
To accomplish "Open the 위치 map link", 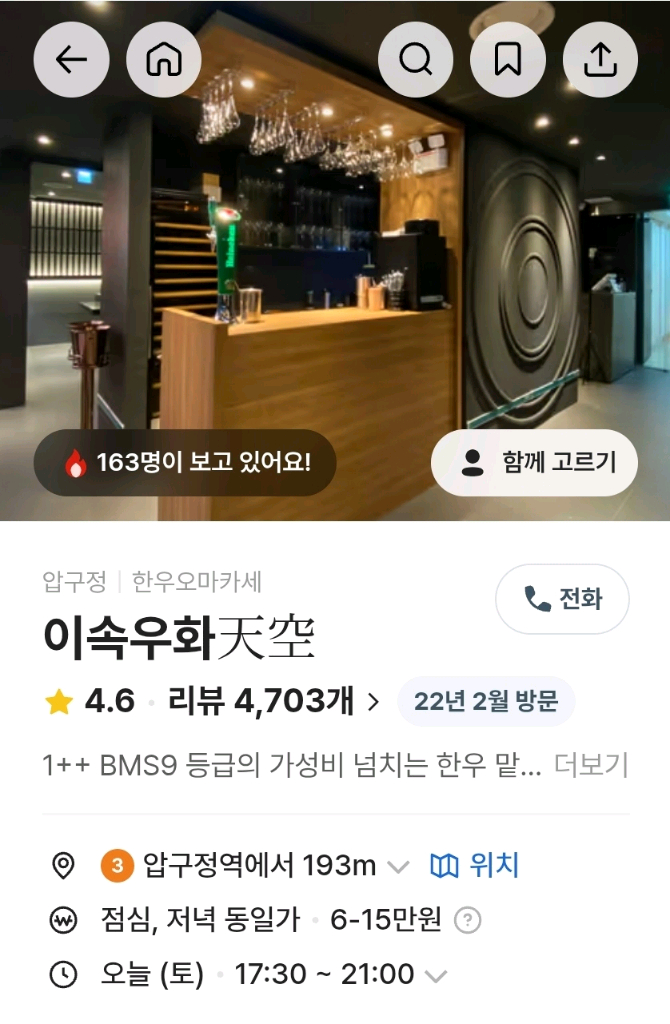I will [475, 866].
